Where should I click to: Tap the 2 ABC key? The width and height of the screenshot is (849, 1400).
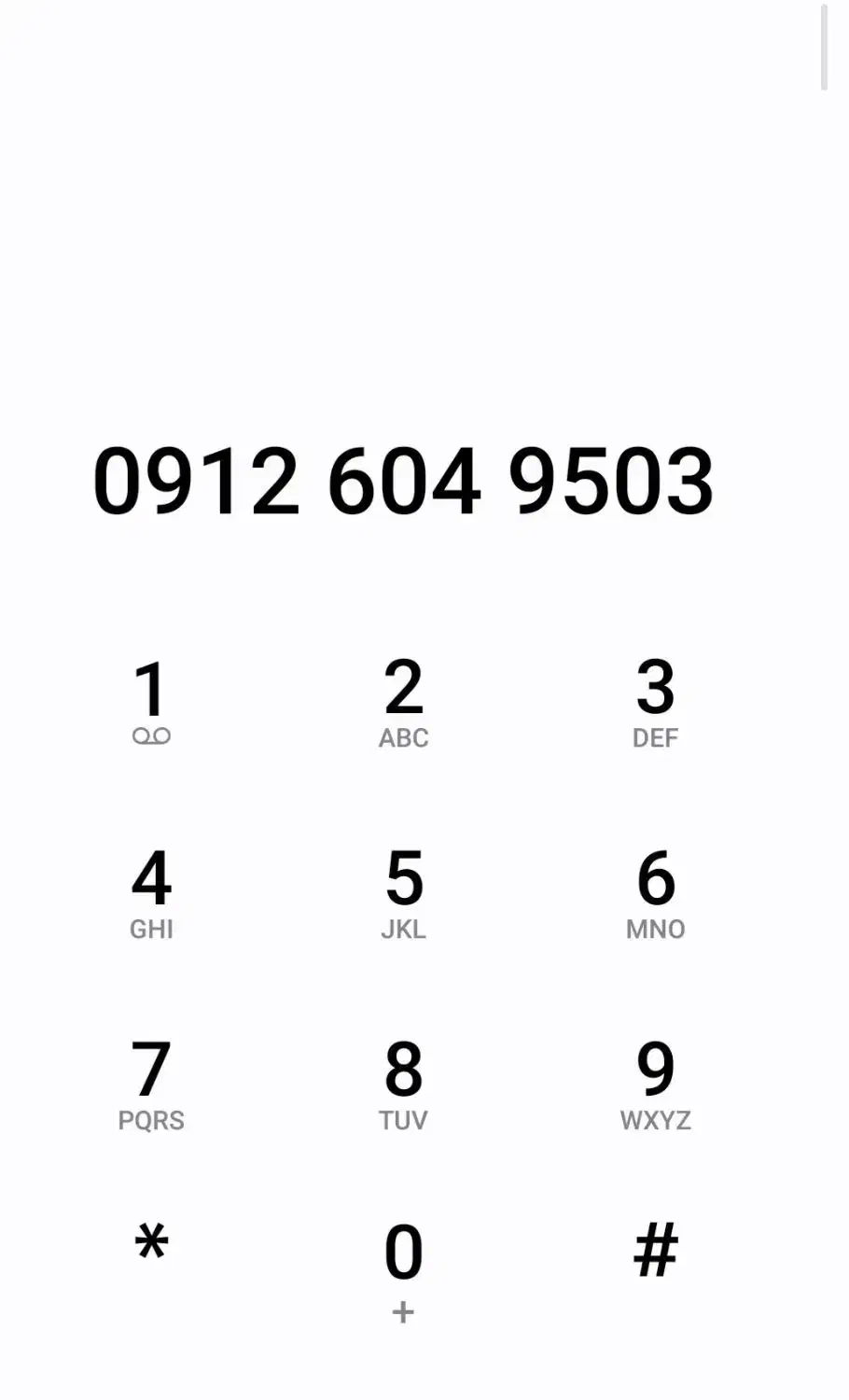tap(403, 702)
